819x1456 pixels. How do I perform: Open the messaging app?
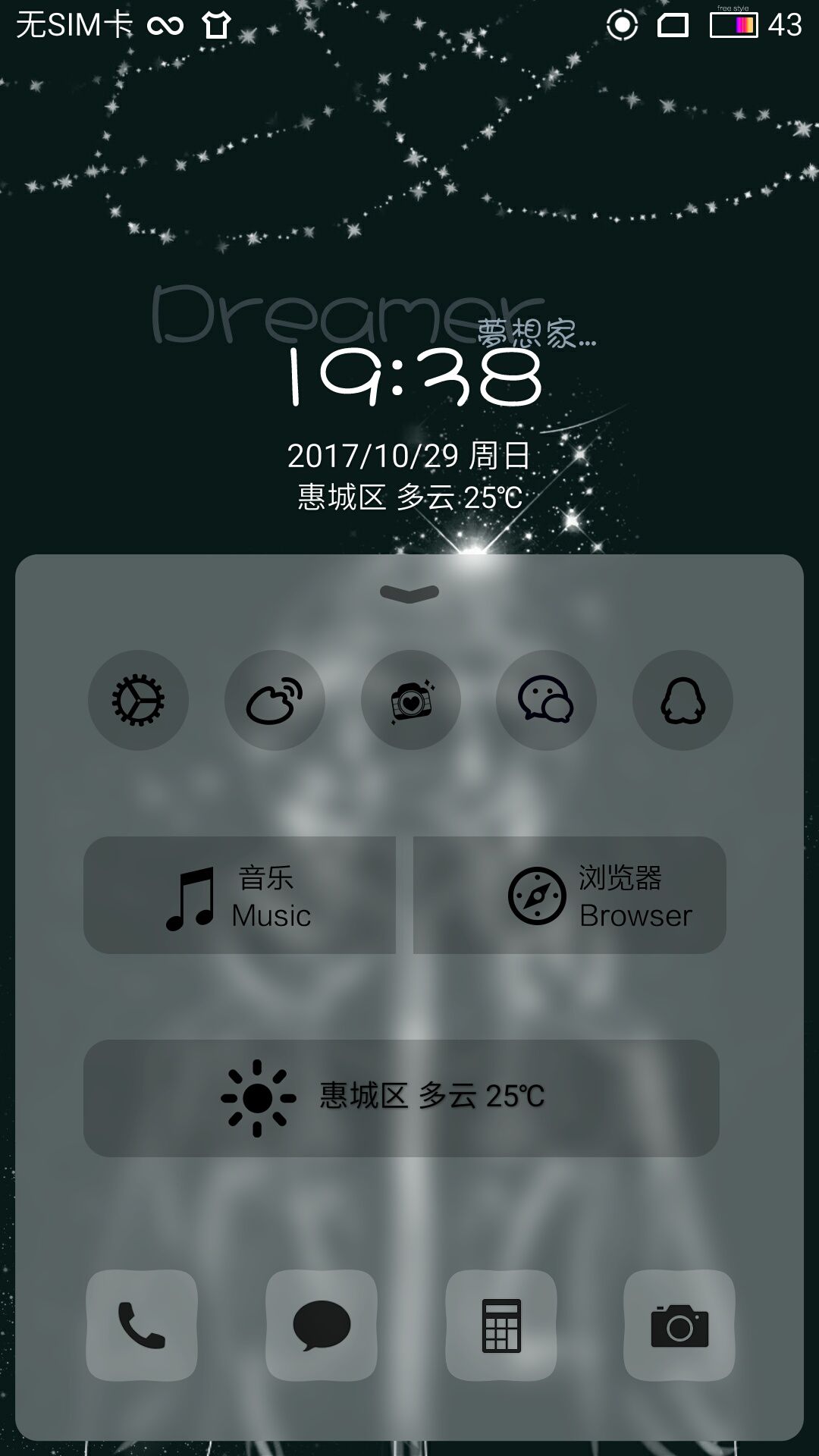click(322, 1325)
